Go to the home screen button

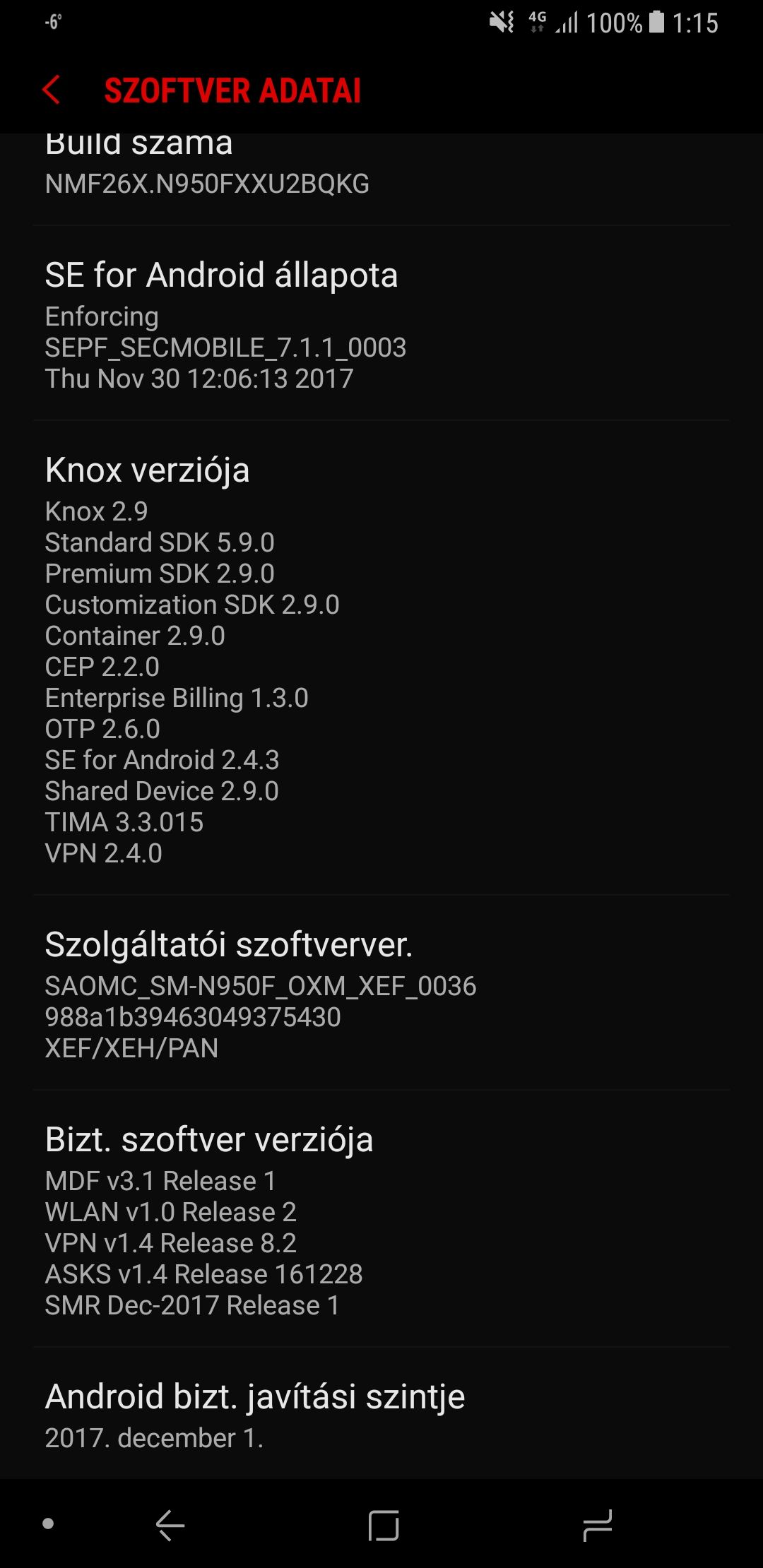(x=384, y=1525)
